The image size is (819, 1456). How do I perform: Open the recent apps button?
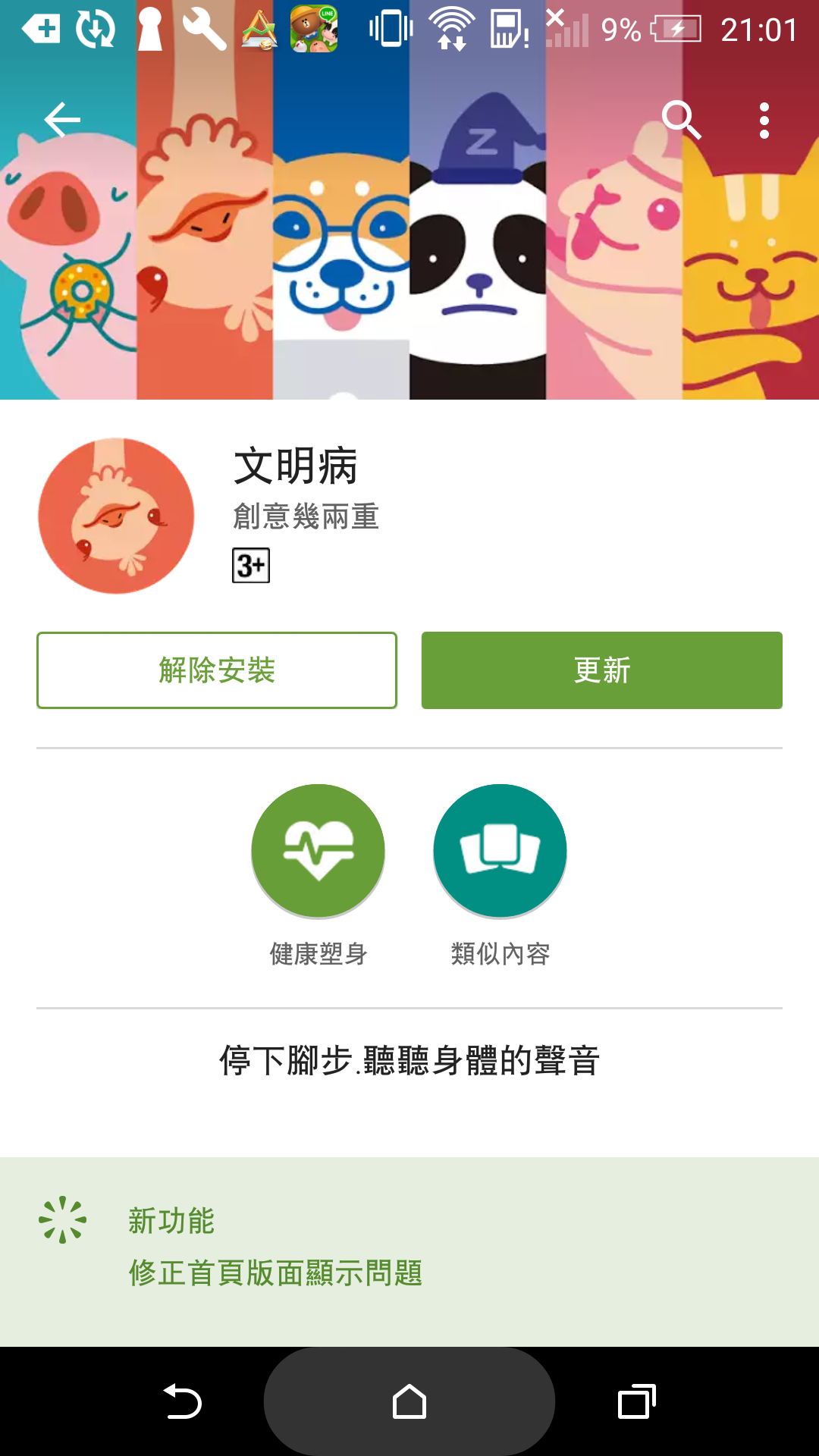636,1401
